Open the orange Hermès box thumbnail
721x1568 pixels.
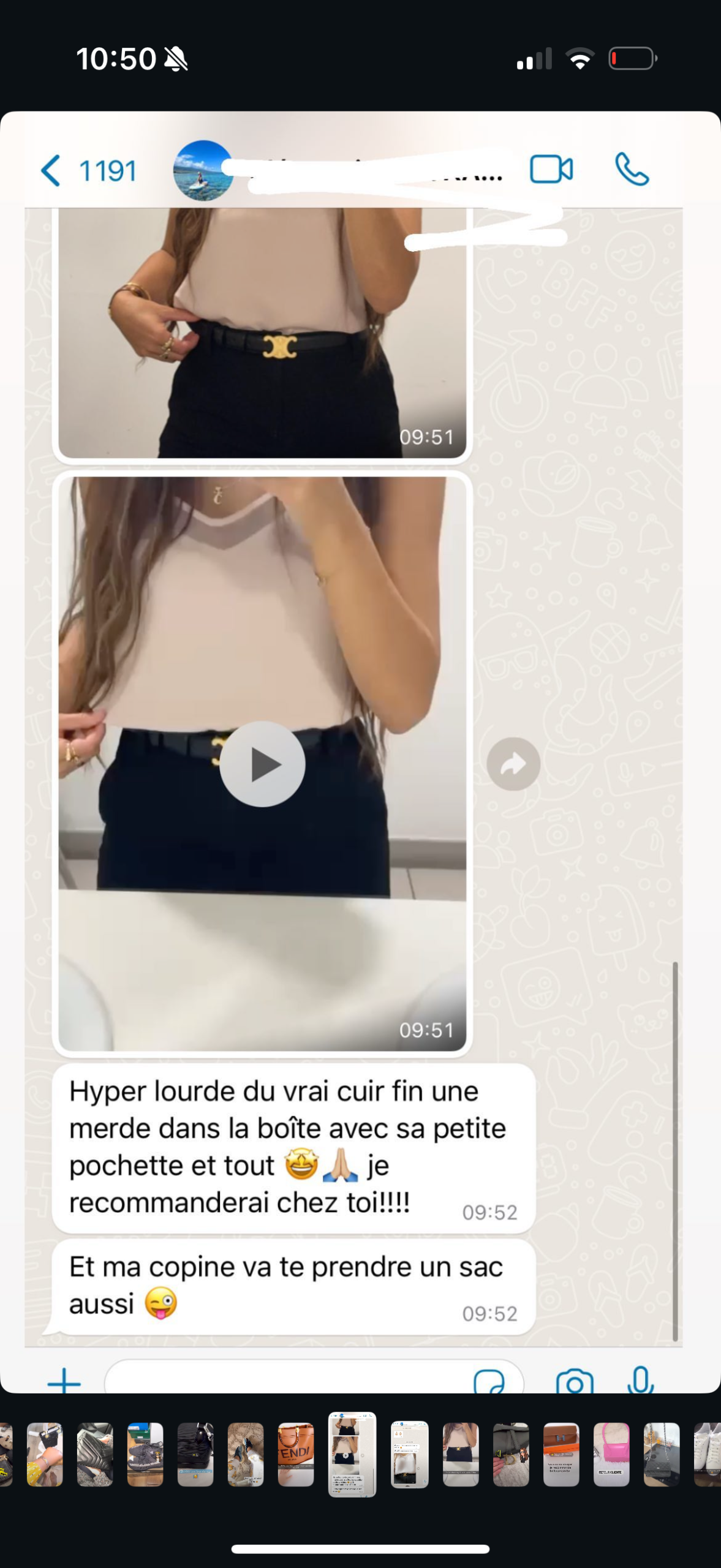561,1455
